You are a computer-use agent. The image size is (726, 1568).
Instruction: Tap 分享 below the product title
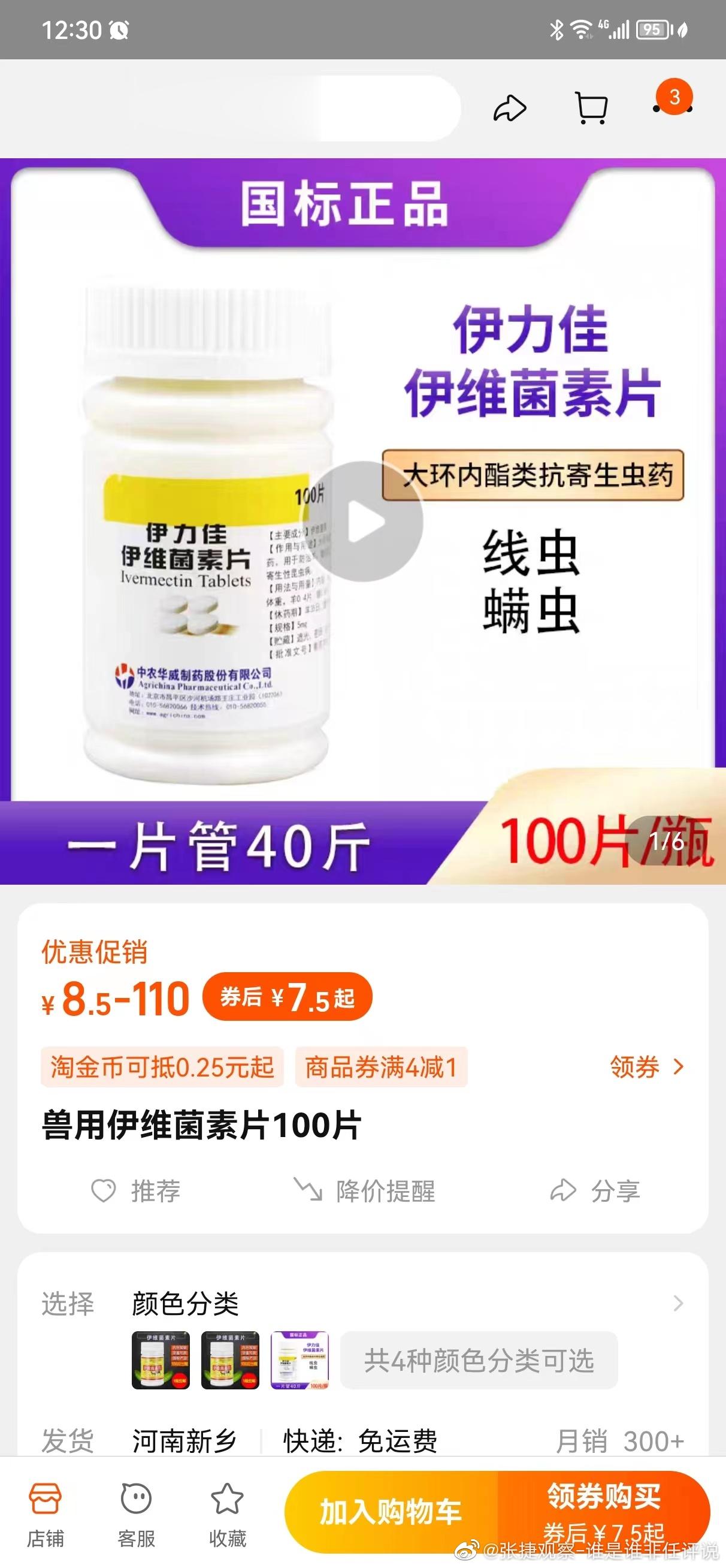point(595,1190)
